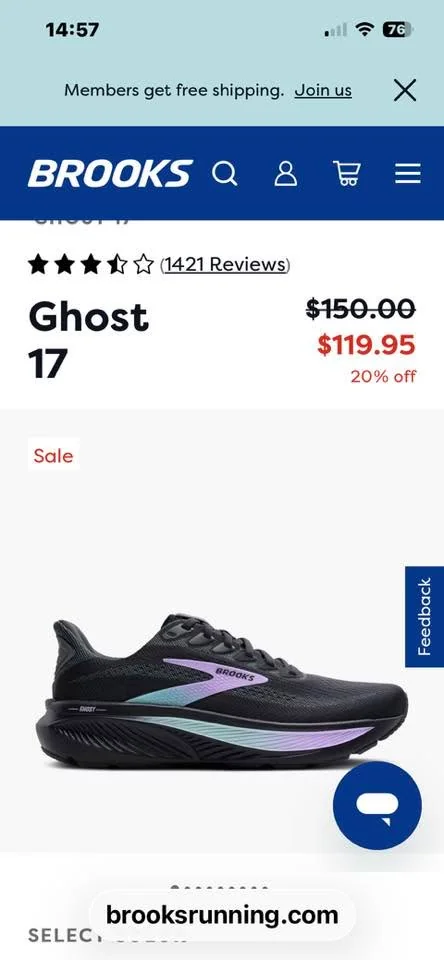This screenshot has height=960, width=444.
Task: Start a chat with support
Action: point(377,806)
